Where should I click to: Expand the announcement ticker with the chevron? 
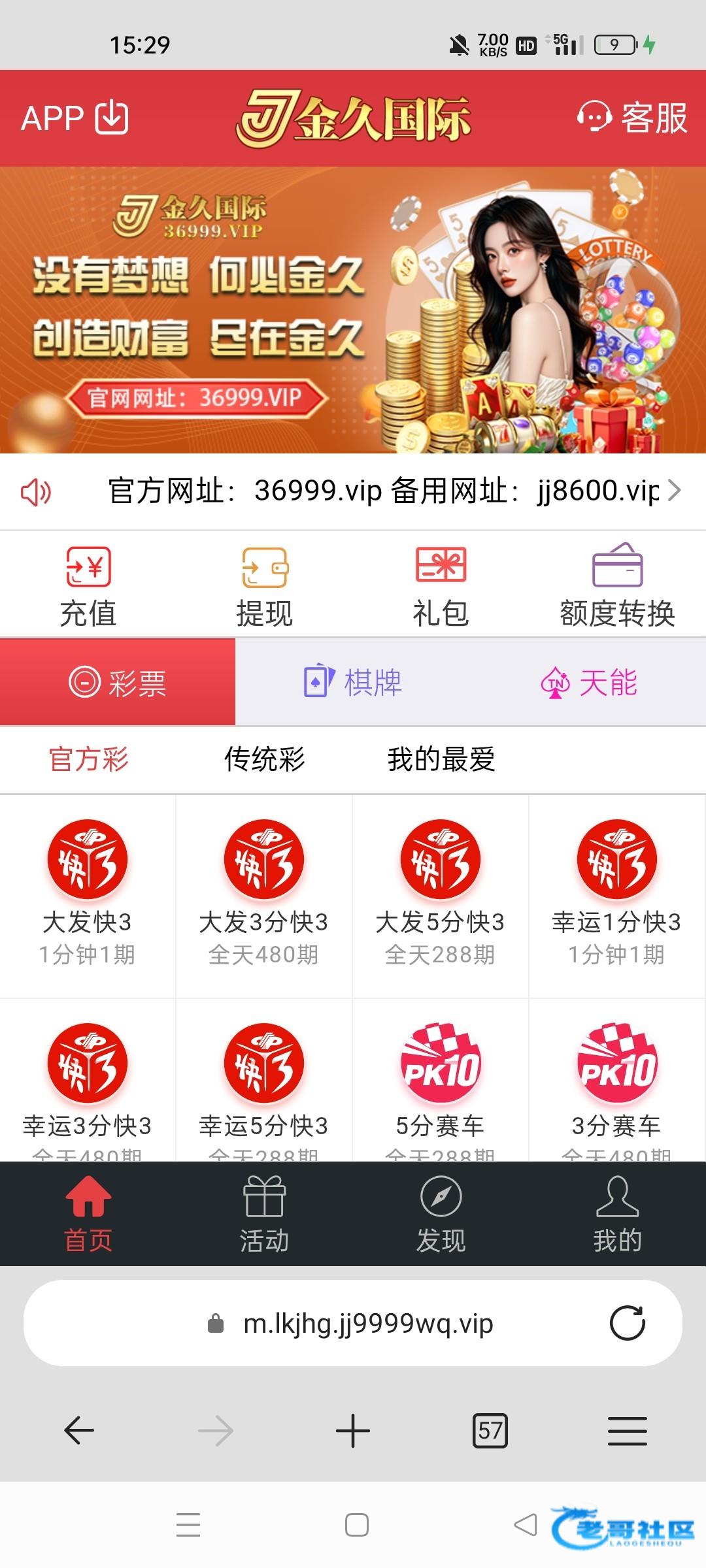(675, 490)
